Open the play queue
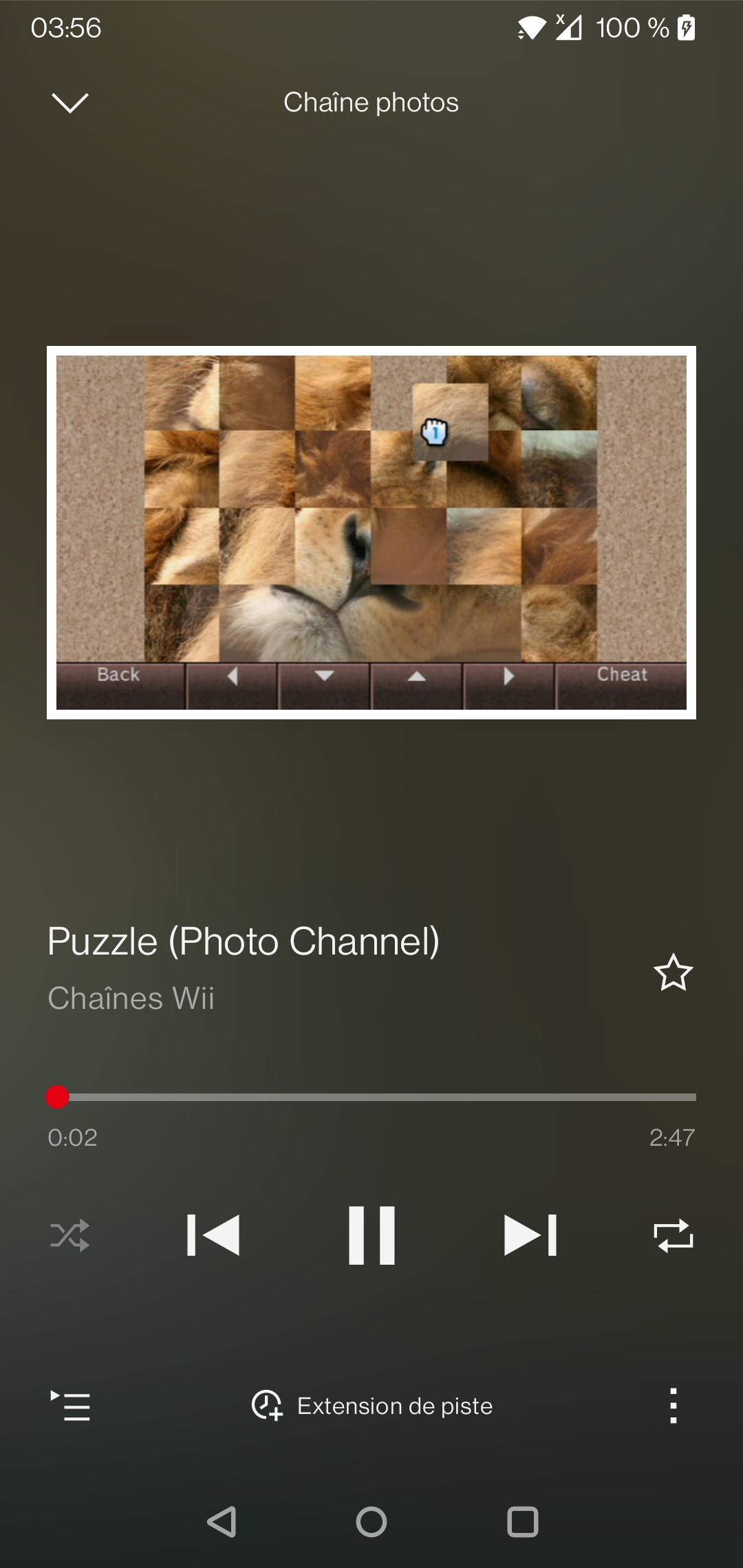Screen dimensions: 743x1568 (x=71, y=1406)
